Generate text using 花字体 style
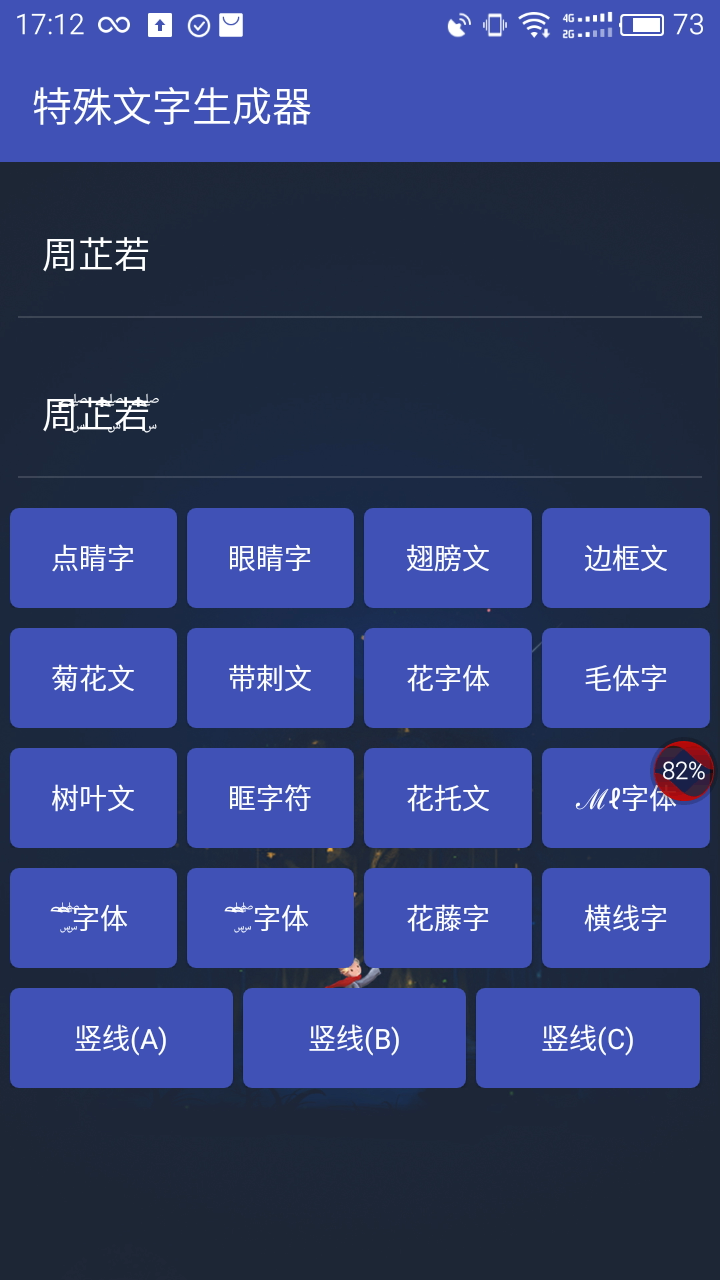Screen dimensions: 720x1280 [447, 677]
